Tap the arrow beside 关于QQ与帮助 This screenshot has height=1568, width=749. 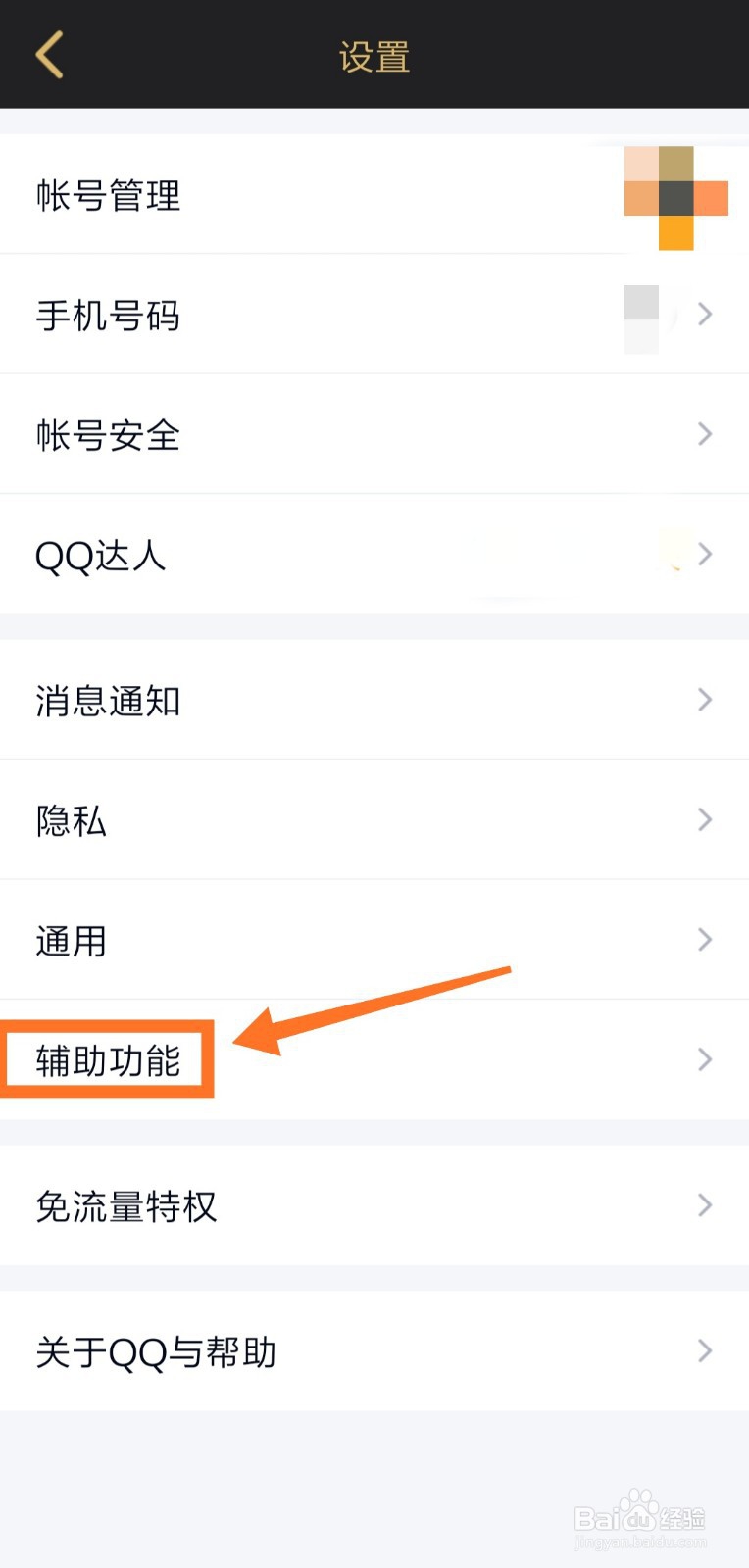click(704, 1350)
